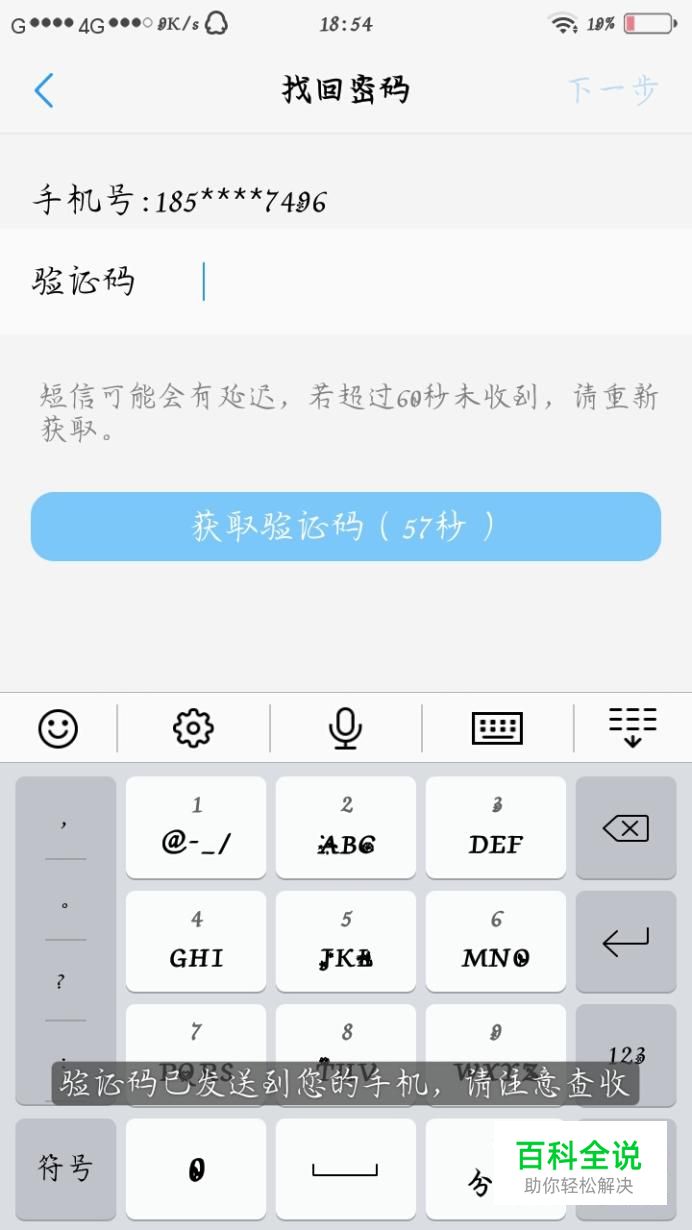The image size is (692, 1230).
Task: Open keyboard settings gear
Action: click(193, 728)
